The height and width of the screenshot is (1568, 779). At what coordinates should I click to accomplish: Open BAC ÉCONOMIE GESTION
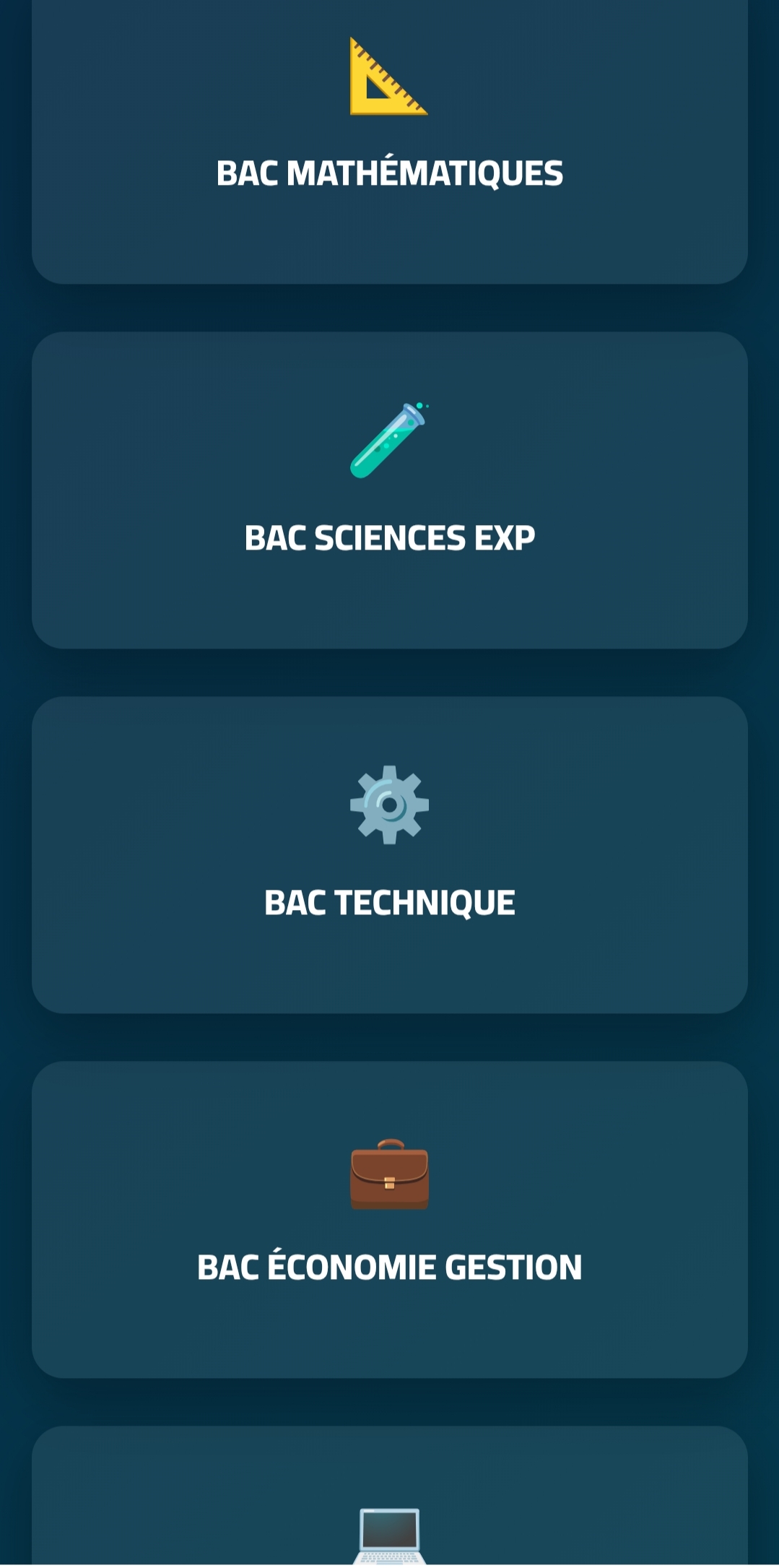[389, 1220]
